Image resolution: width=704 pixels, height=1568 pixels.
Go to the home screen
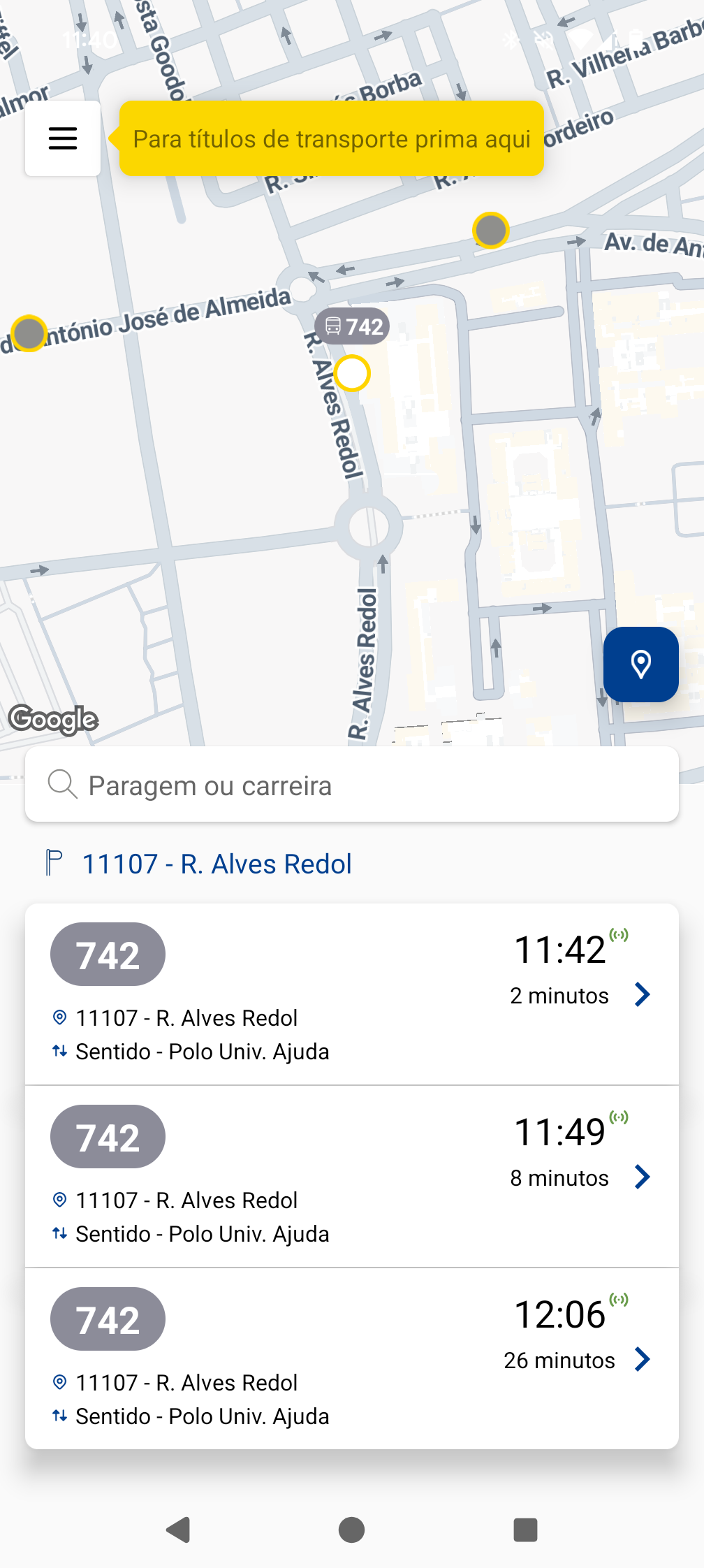(x=351, y=1530)
